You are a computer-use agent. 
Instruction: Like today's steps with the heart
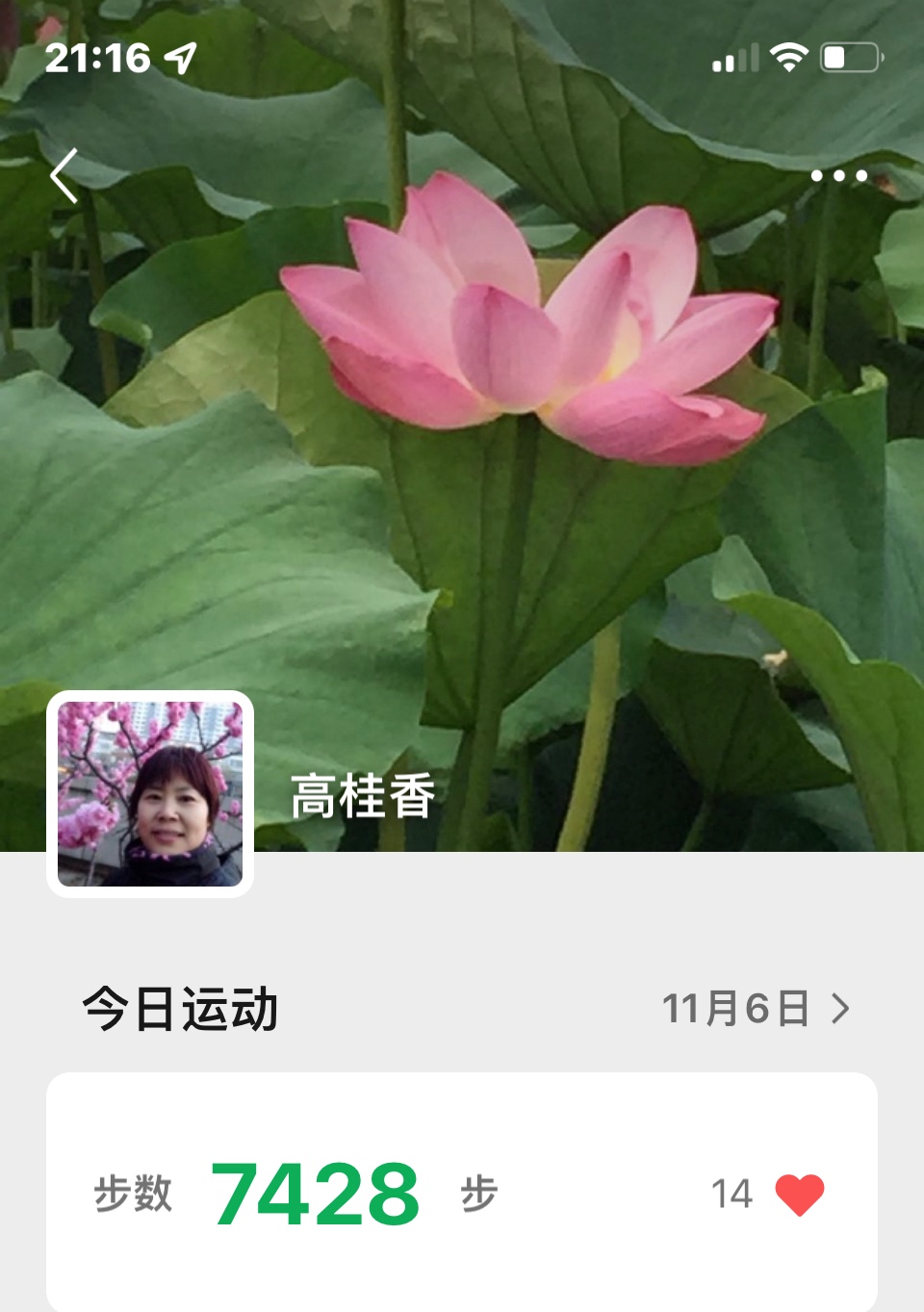coord(799,1195)
